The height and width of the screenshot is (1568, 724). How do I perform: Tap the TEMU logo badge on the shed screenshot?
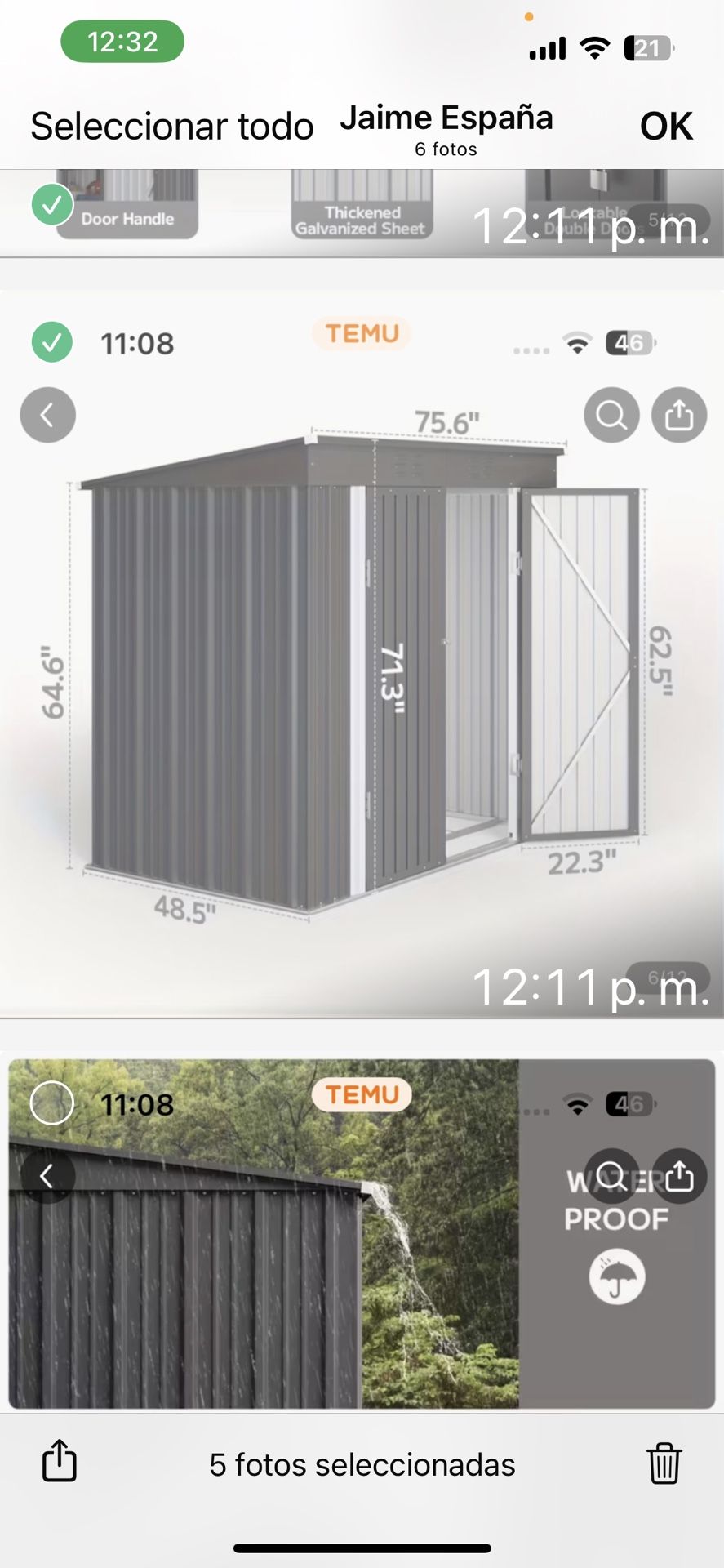click(361, 333)
